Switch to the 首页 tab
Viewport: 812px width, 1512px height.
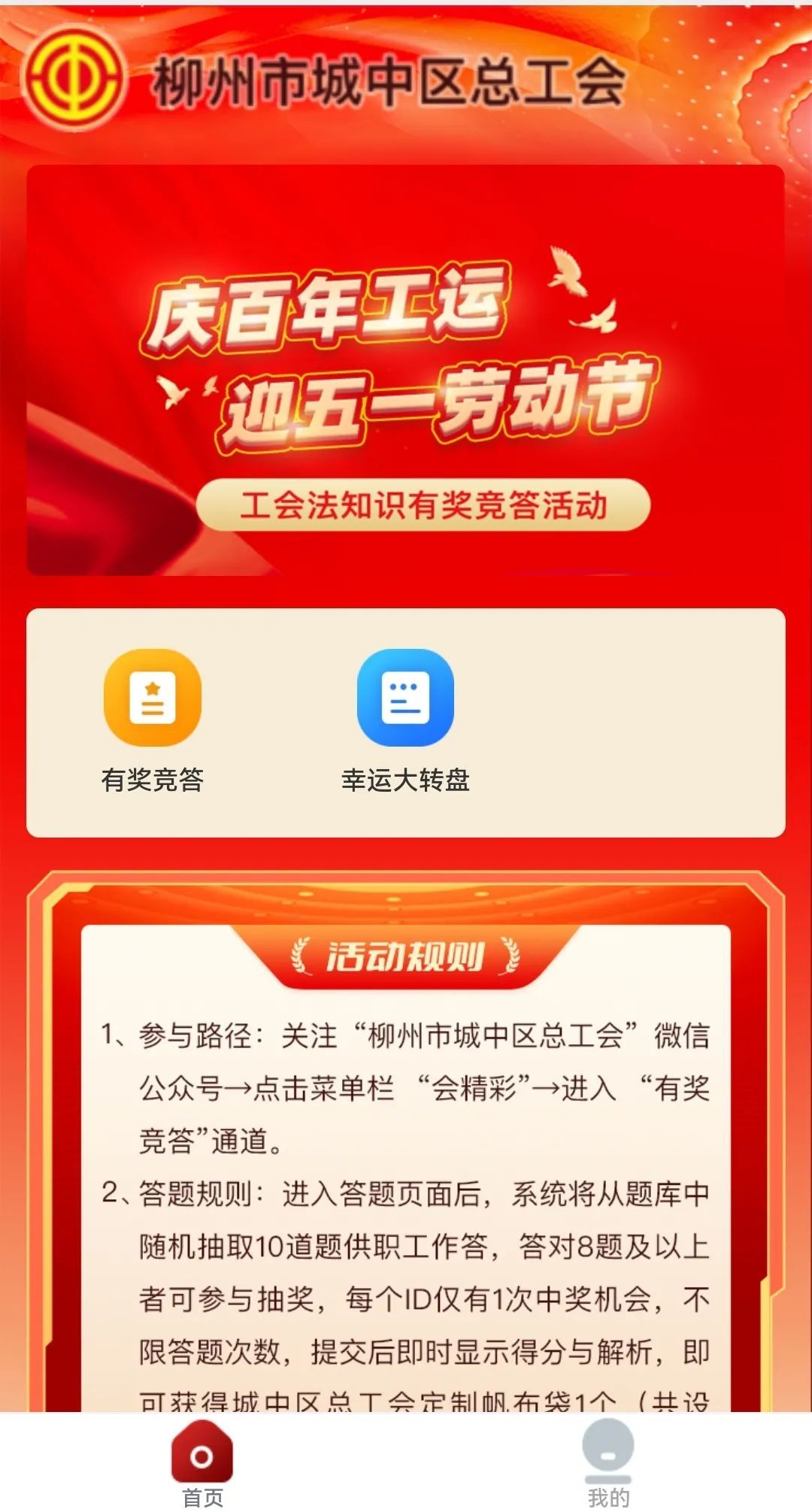(x=202, y=1463)
